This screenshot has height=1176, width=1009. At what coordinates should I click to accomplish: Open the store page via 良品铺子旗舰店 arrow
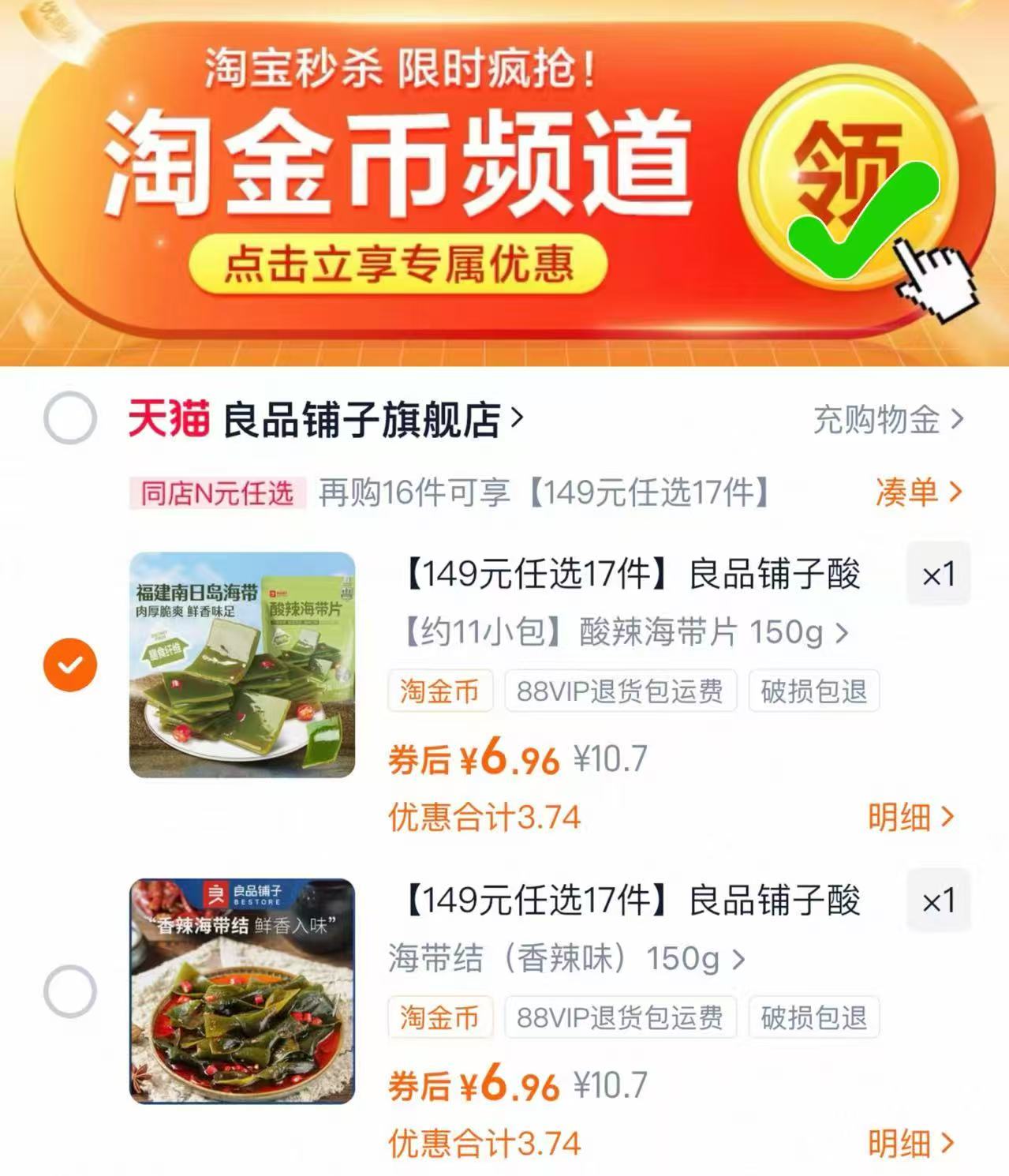point(518,419)
